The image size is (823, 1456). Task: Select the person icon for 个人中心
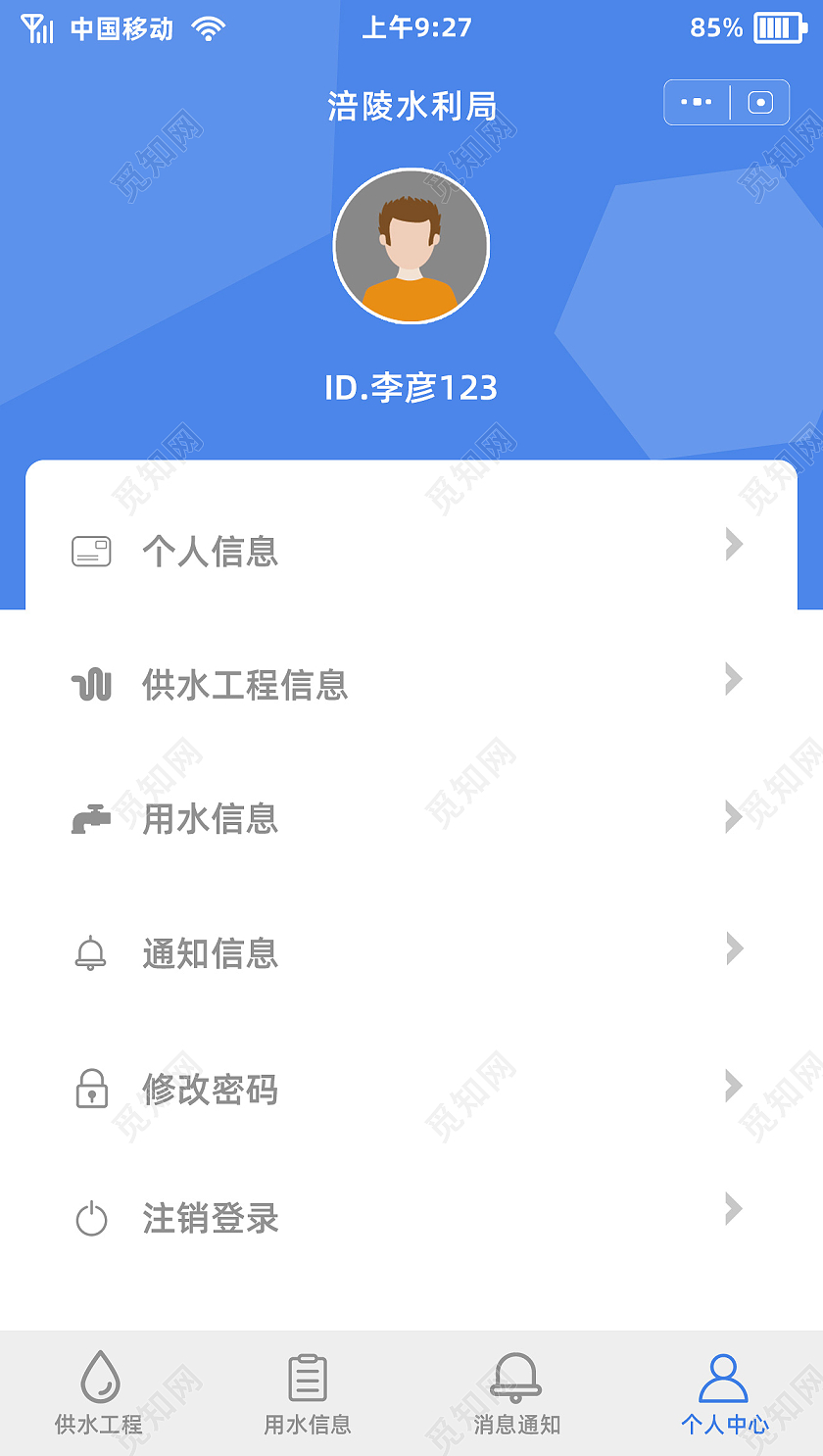click(x=725, y=1376)
